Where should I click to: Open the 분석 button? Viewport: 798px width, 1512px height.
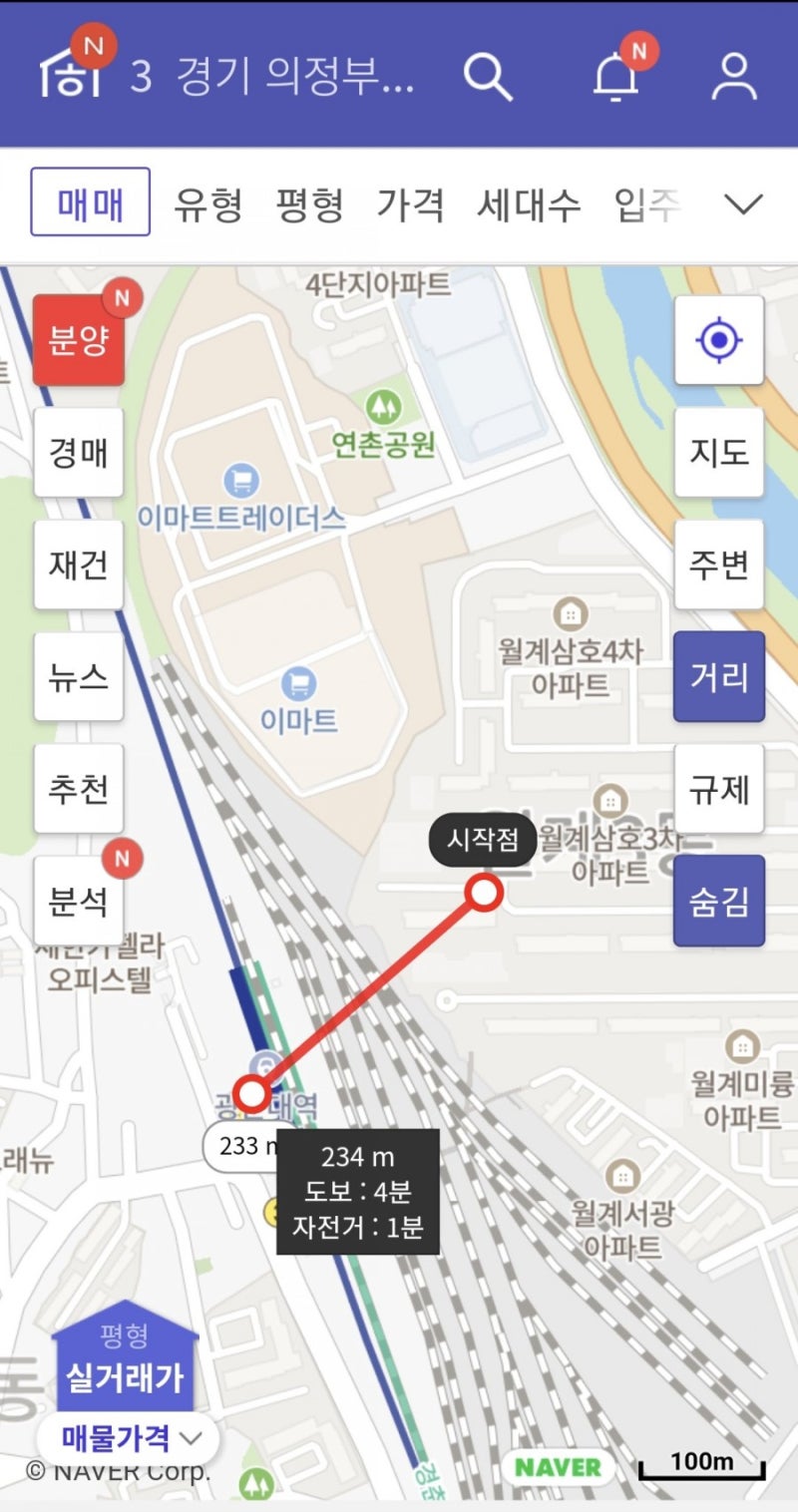pyautogui.click(x=79, y=901)
